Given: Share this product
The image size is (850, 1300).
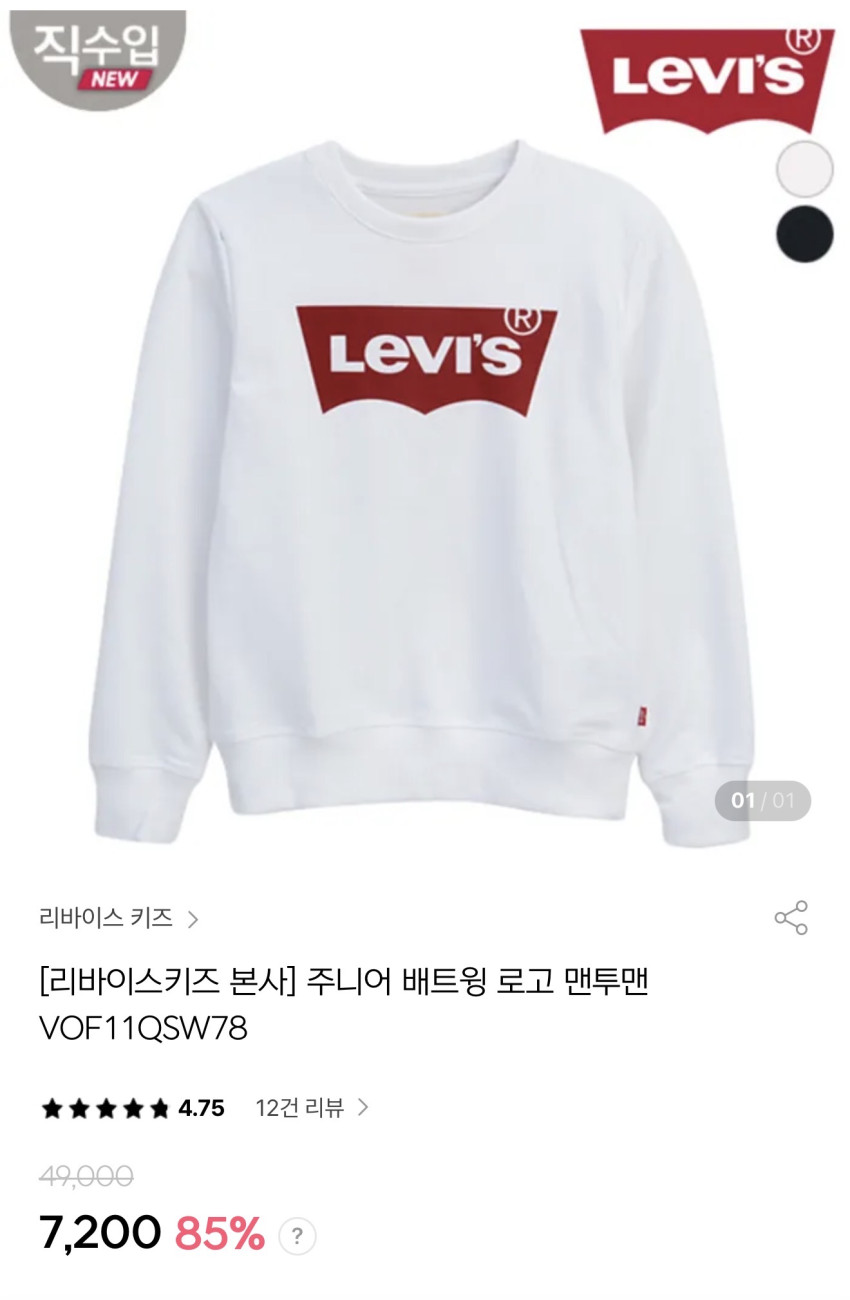Looking at the screenshot, I should pyautogui.click(x=791, y=918).
